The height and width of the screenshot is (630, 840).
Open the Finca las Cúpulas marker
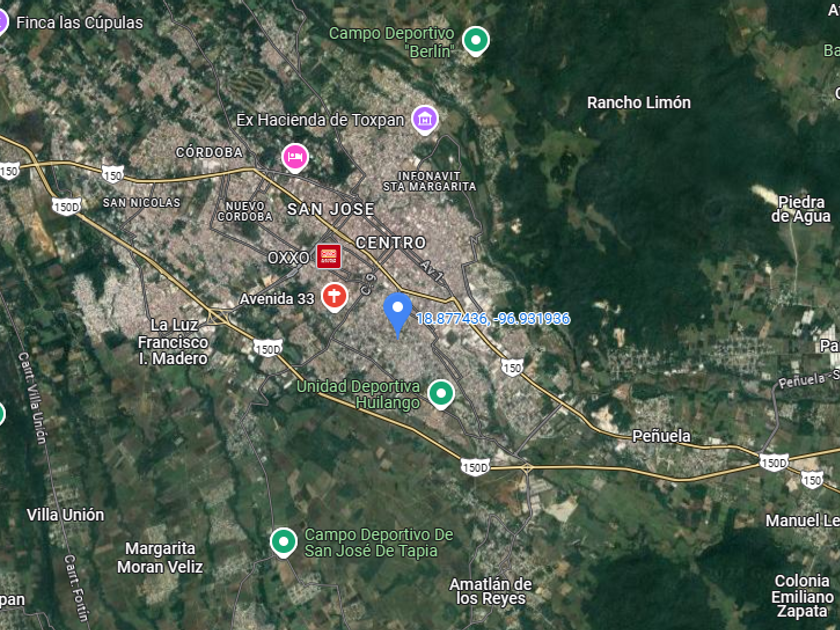click(2, 22)
